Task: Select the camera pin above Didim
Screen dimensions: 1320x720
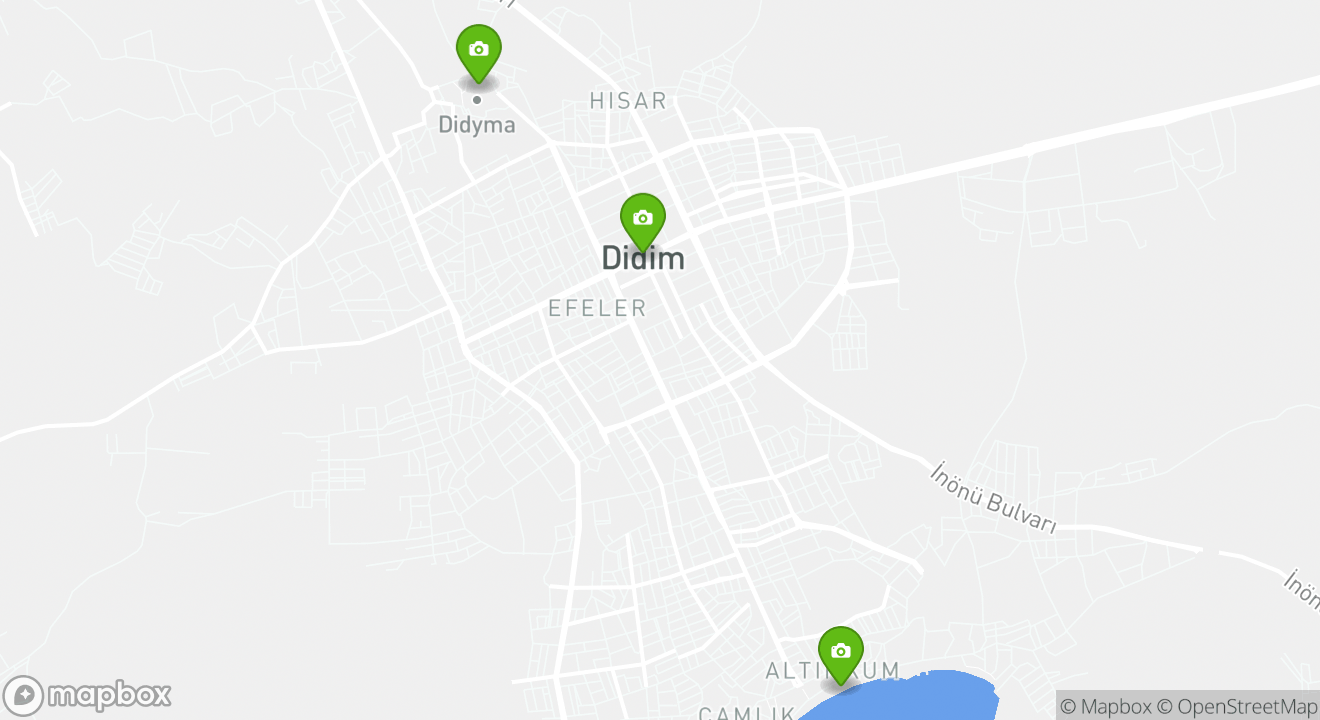Action: coord(642,218)
